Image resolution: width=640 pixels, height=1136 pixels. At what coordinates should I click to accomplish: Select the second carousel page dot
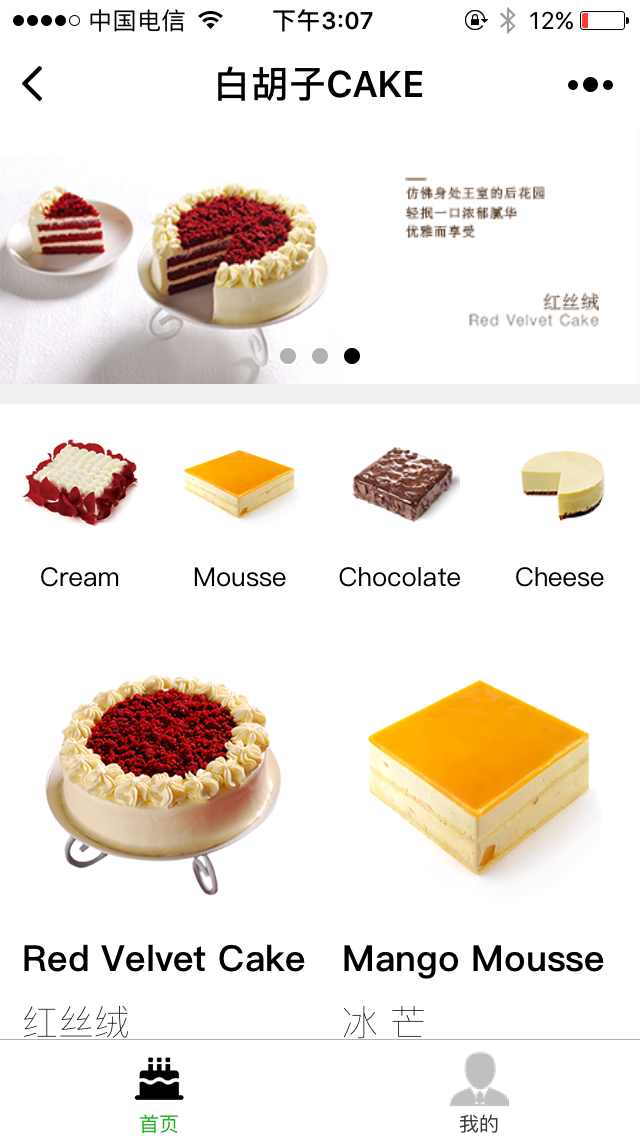[320, 356]
